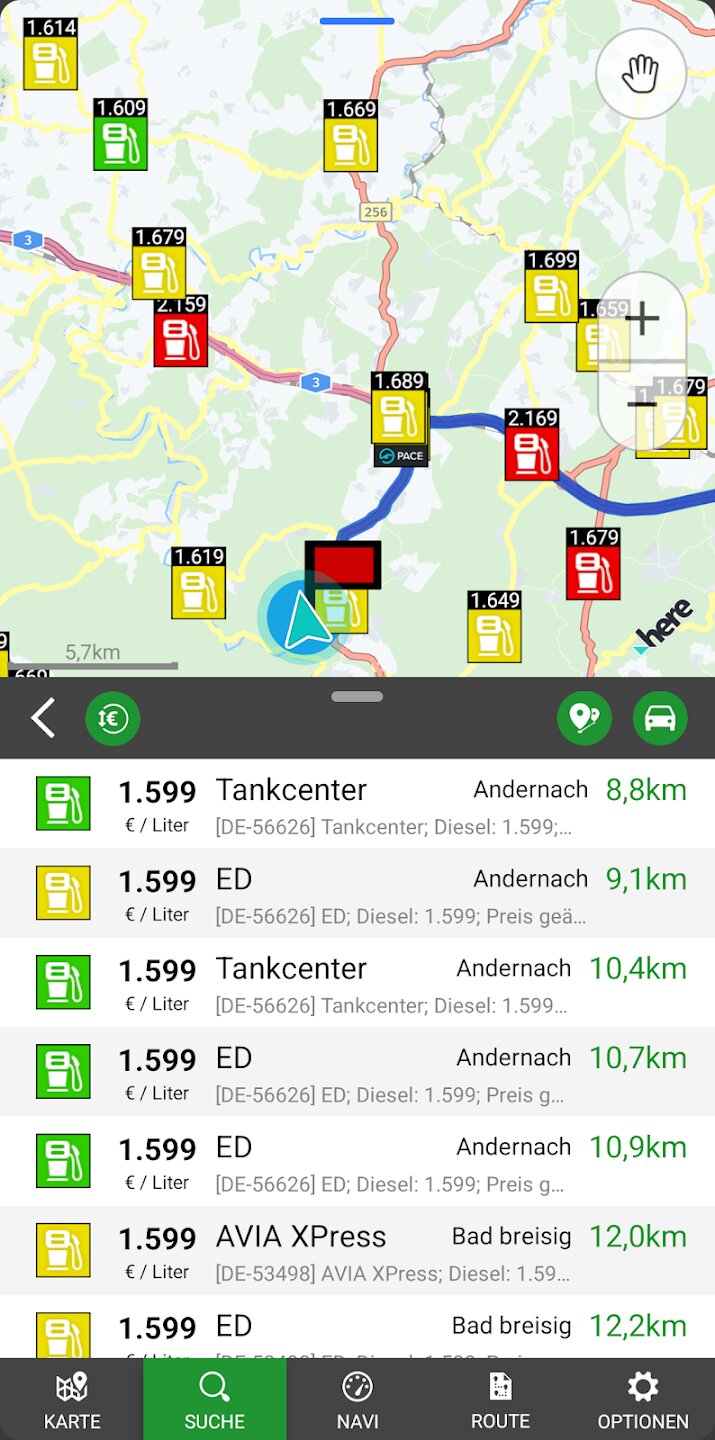Open the map location route icon
Image resolution: width=715 pixels, height=1440 pixels.
pyautogui.click(x=584, y=718)
